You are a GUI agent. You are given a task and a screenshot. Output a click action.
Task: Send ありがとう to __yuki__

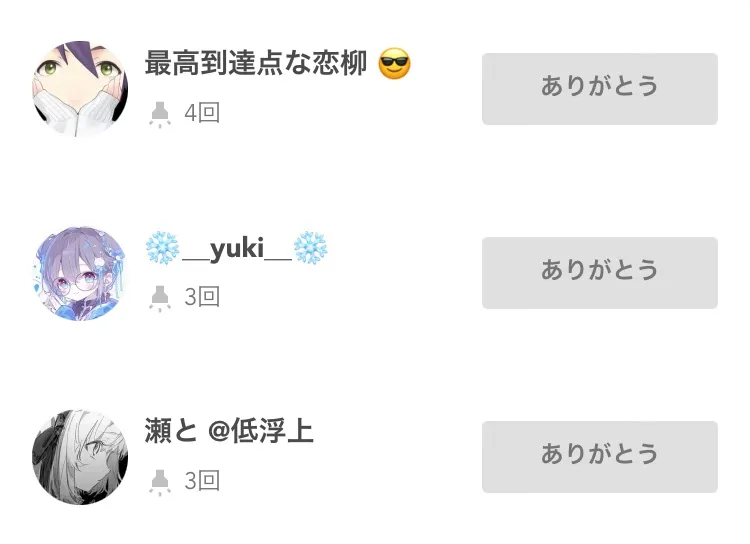coord(599,272)
